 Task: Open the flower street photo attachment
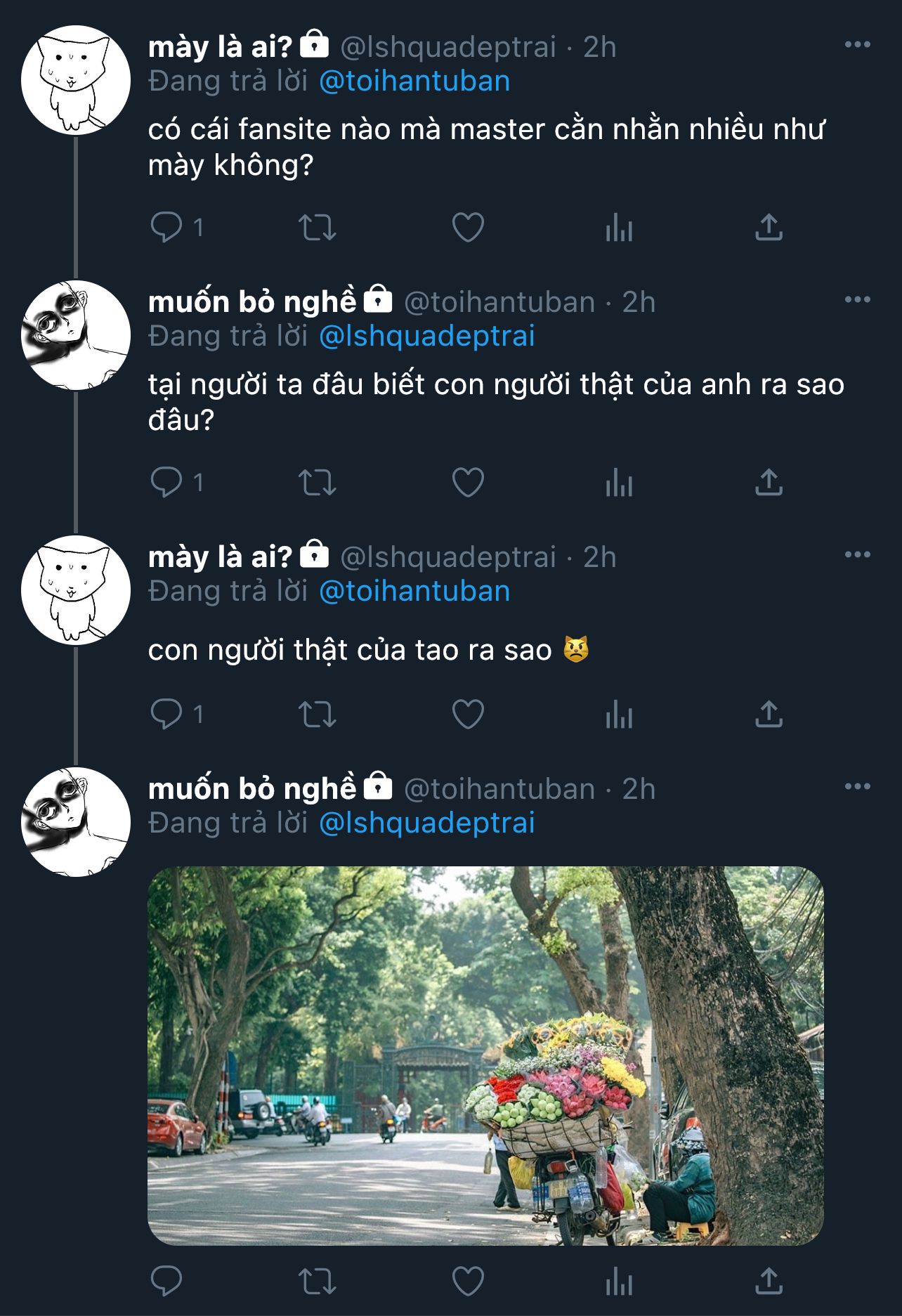[485, 1056]
